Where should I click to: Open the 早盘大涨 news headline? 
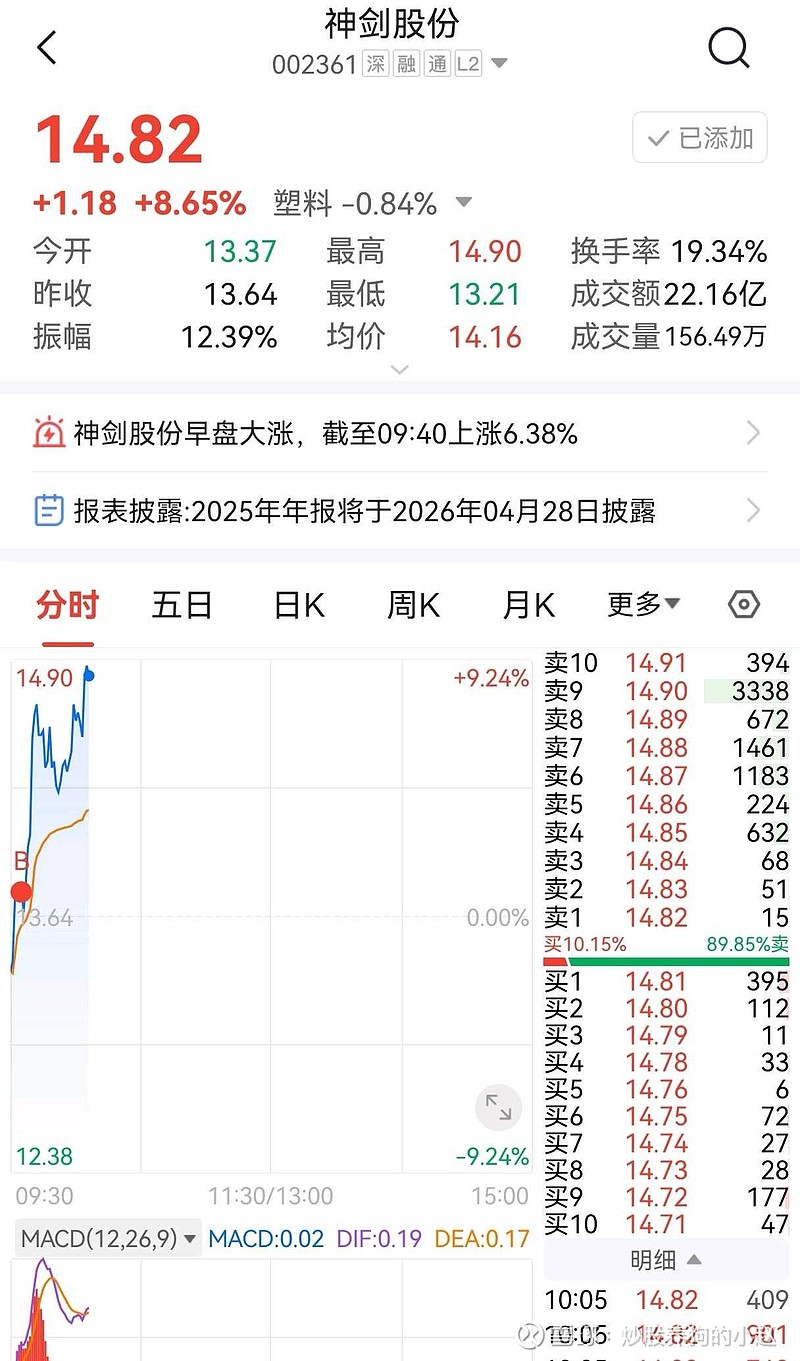click(400, 432)
